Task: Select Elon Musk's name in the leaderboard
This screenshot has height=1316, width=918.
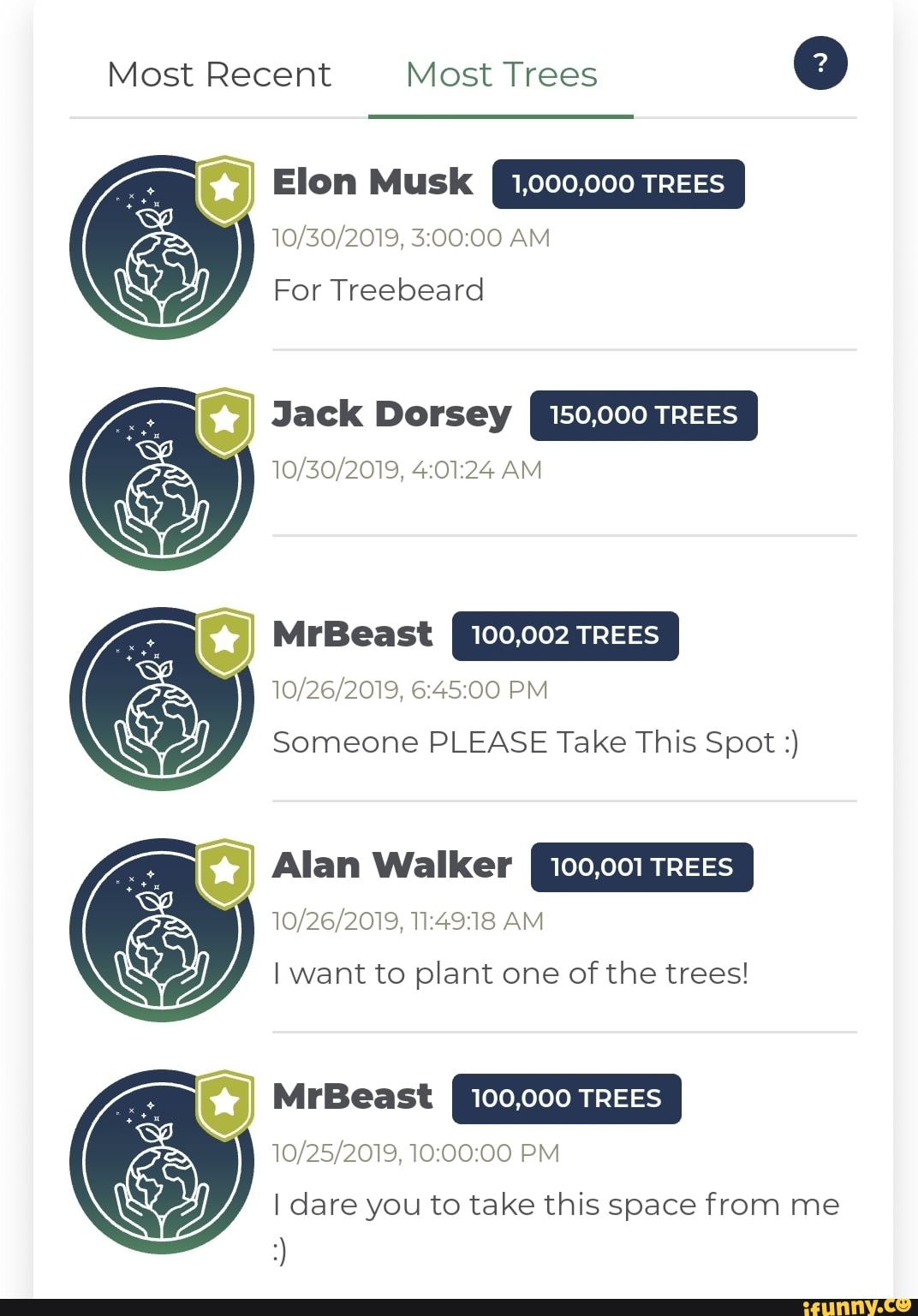Action: [x=372, y=182]
